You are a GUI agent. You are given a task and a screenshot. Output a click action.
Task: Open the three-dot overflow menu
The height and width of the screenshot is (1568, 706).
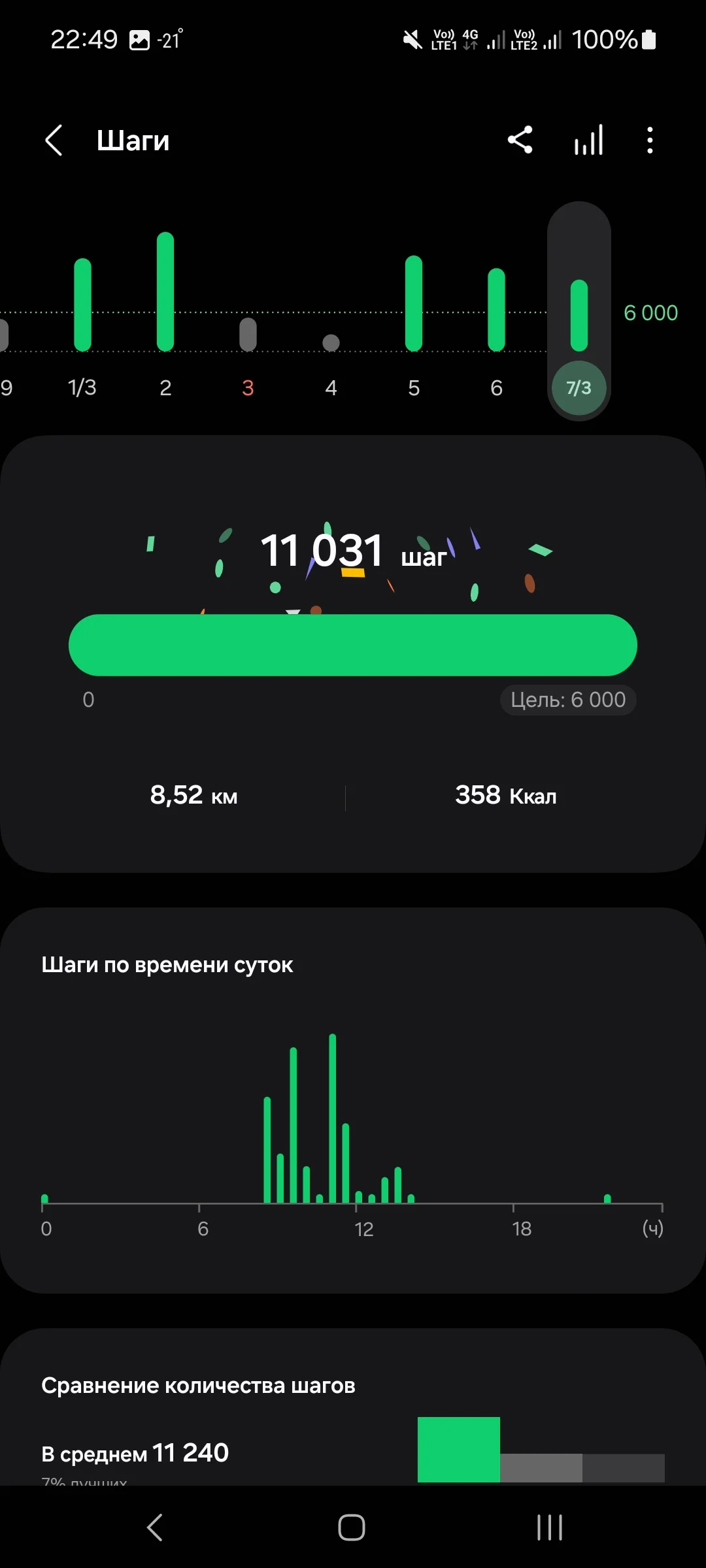point(649,140)
